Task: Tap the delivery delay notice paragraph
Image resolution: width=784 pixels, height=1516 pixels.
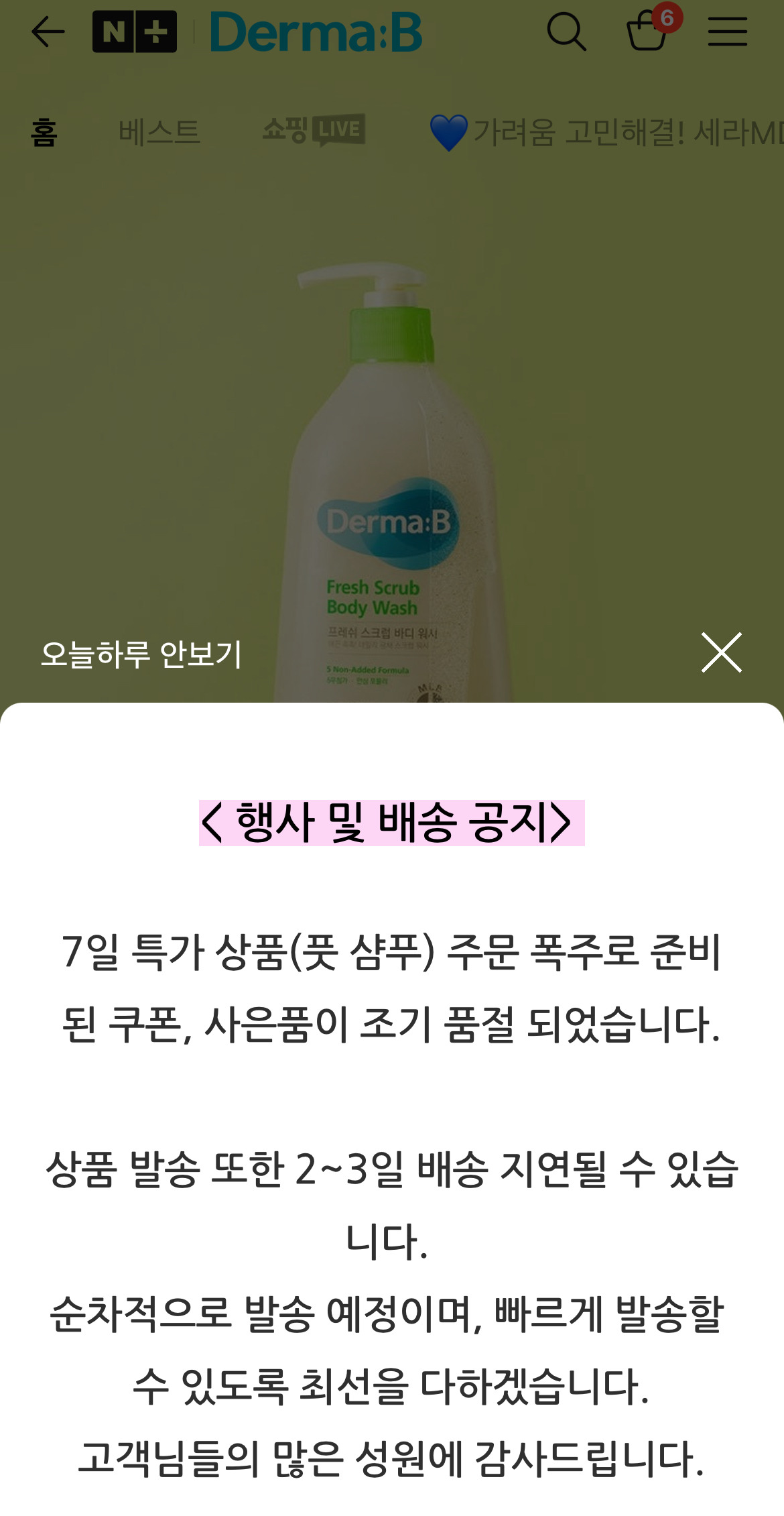Action: 392,1200
